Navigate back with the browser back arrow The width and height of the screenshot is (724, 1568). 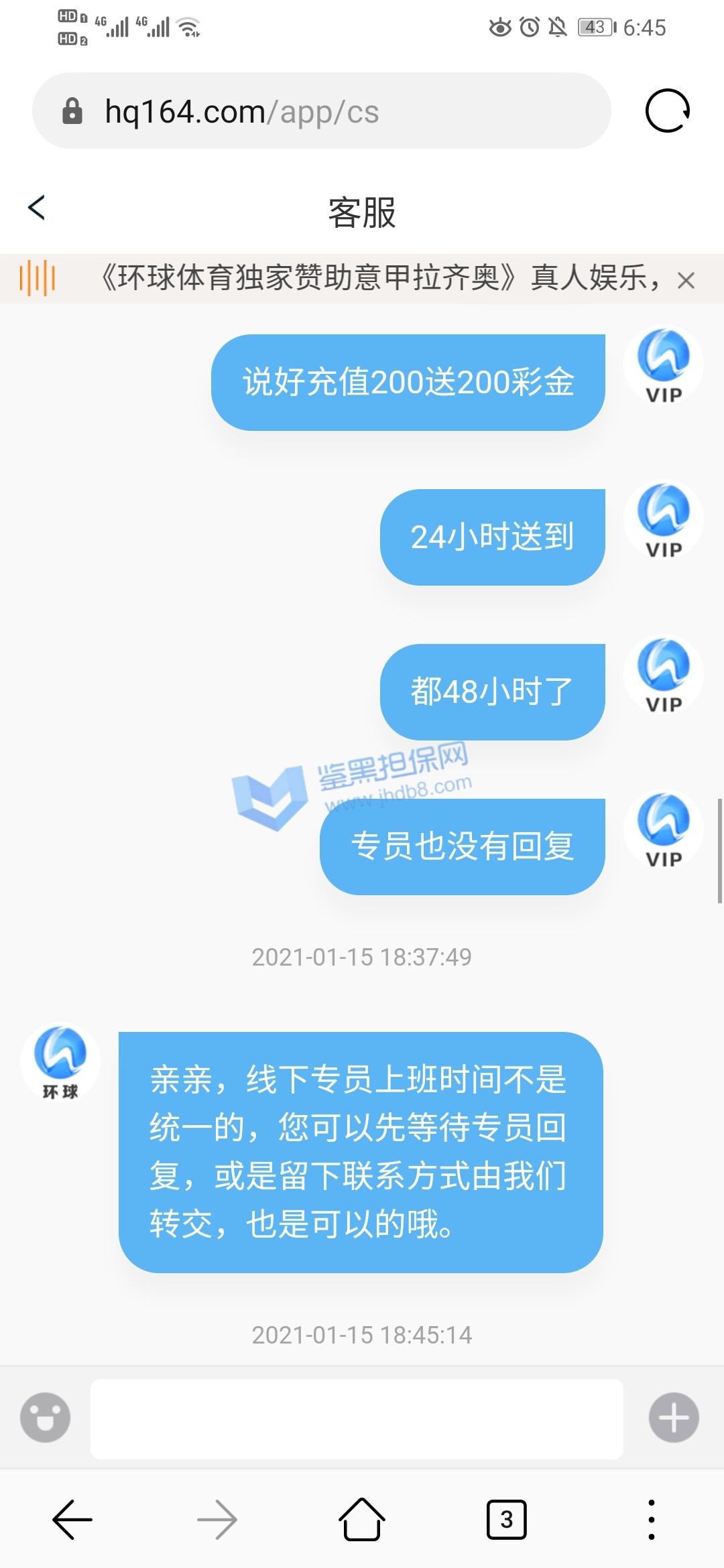point(72,1520)
